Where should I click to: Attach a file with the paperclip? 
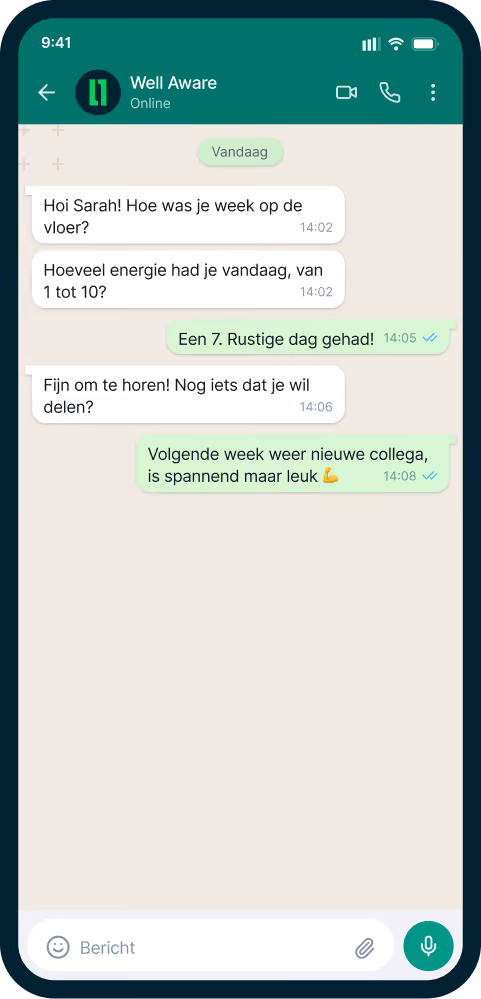pos(364,948)
